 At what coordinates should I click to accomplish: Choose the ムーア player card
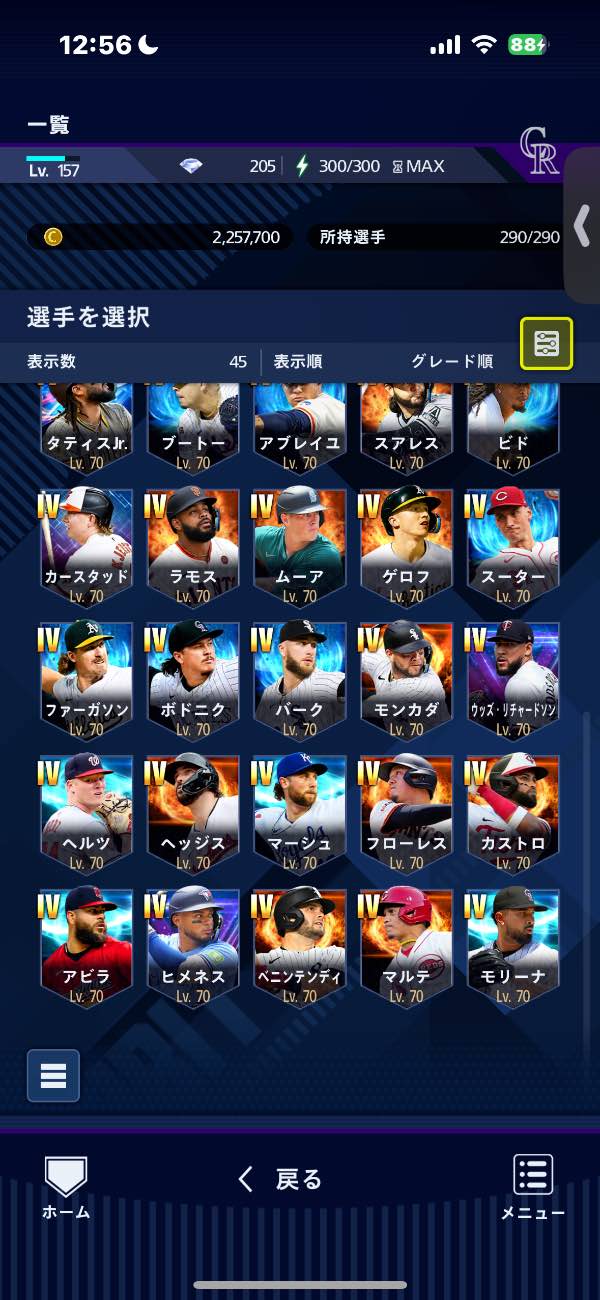click(x=299, y=548)
